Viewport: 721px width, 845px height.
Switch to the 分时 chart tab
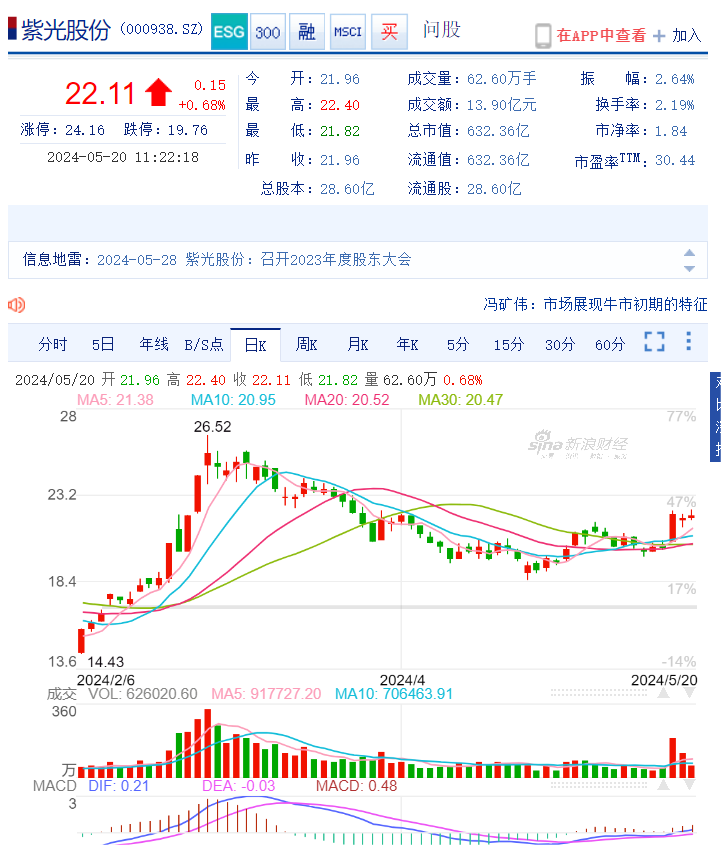point(53,344)
